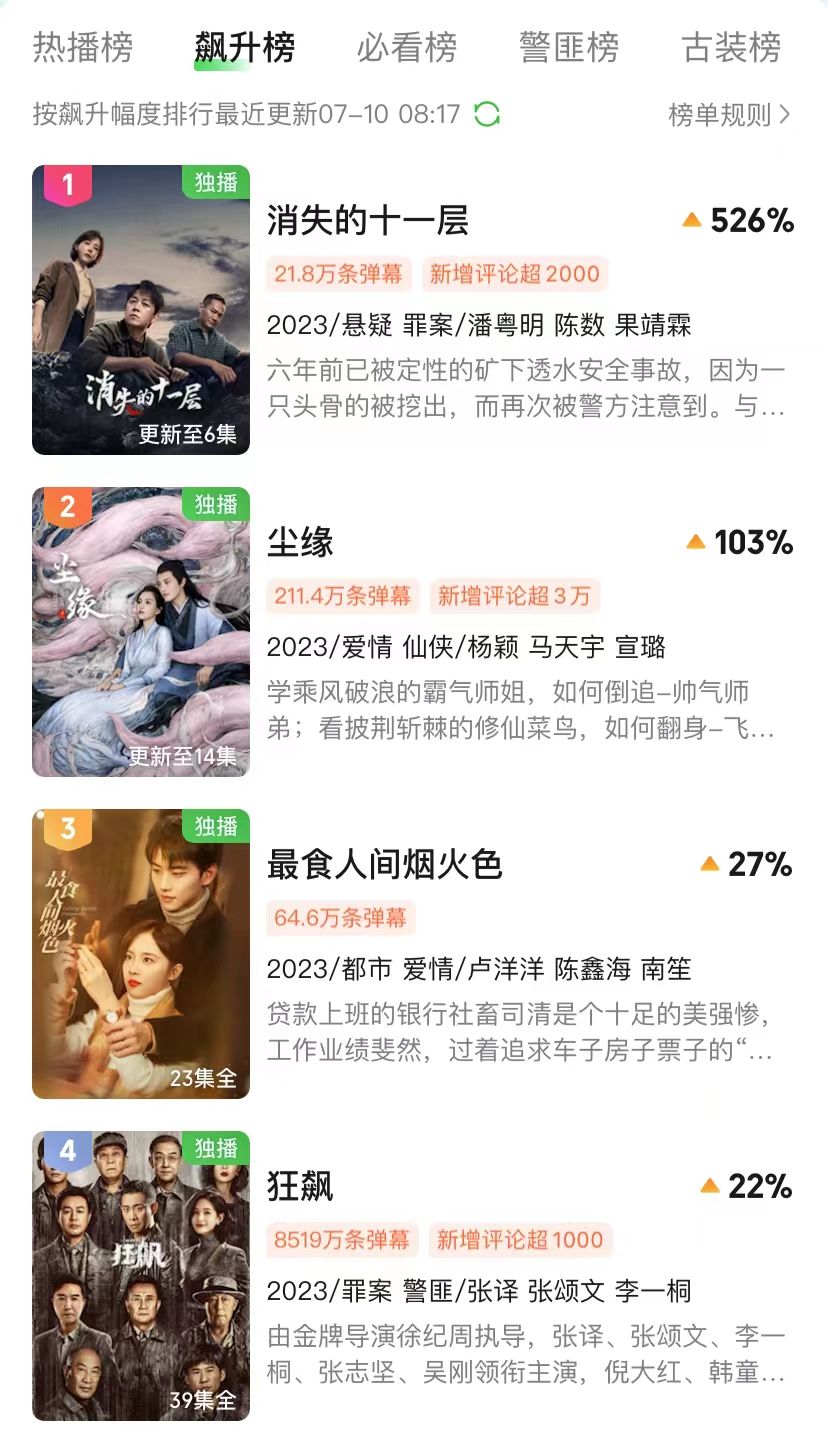The width and height of the screenshot is (828, 1433).
Task: Open the 尘缘 drama entry
Action: point(300,543)
